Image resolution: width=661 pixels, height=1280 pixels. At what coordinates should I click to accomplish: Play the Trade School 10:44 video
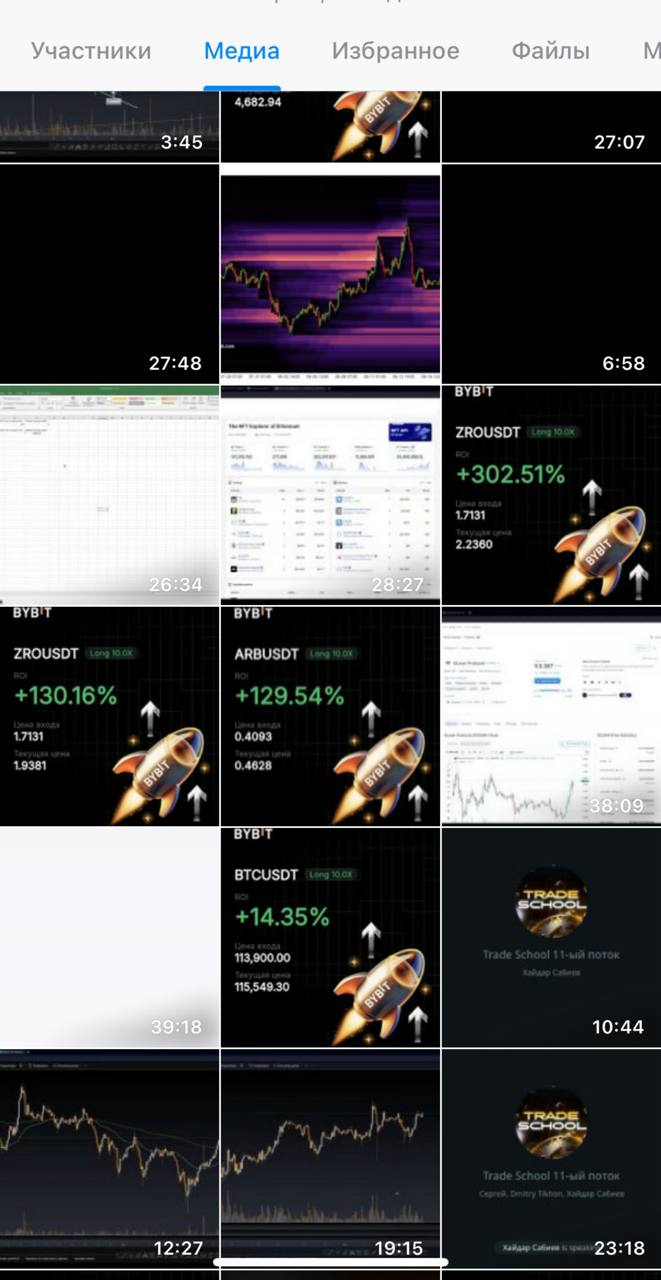[550, 937]
